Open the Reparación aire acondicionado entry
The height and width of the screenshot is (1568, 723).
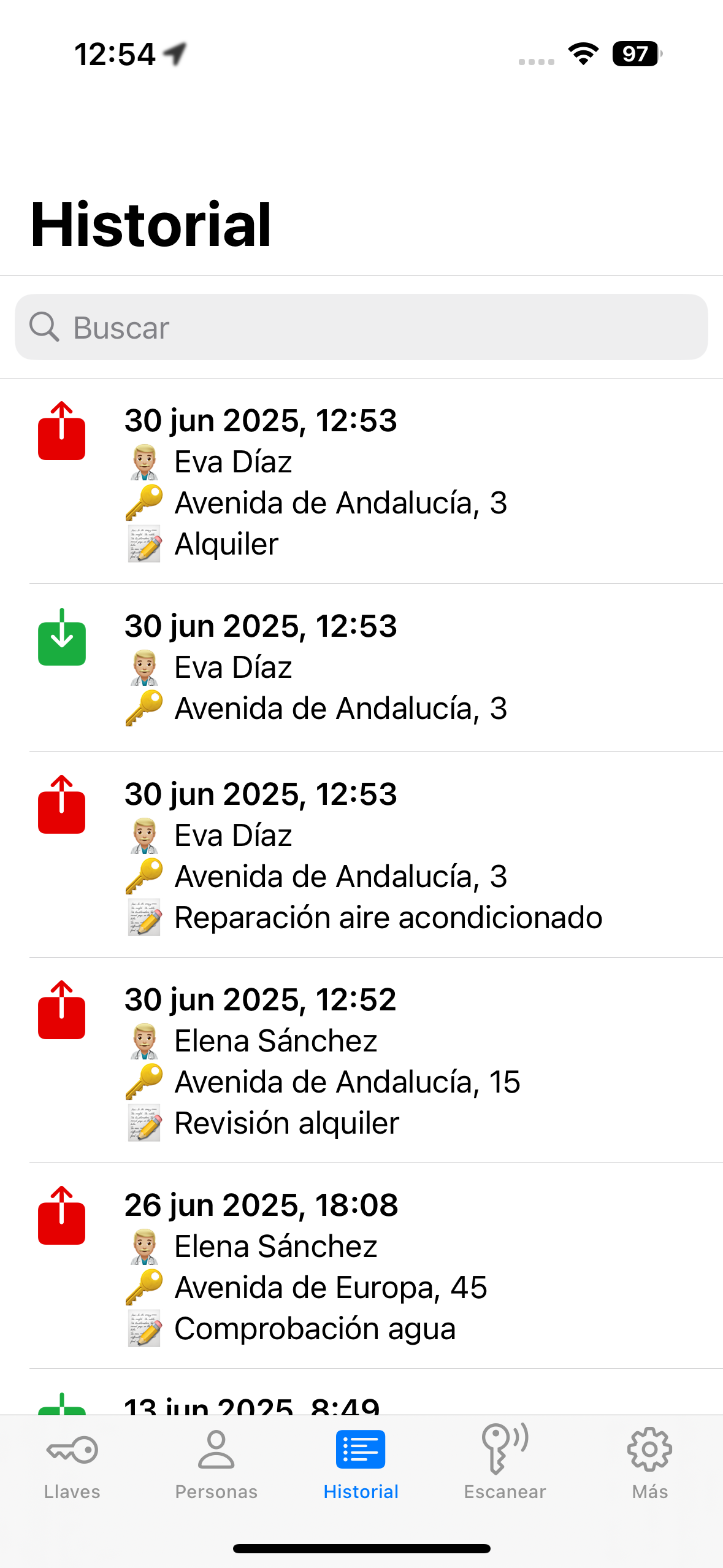click(361, 855)
